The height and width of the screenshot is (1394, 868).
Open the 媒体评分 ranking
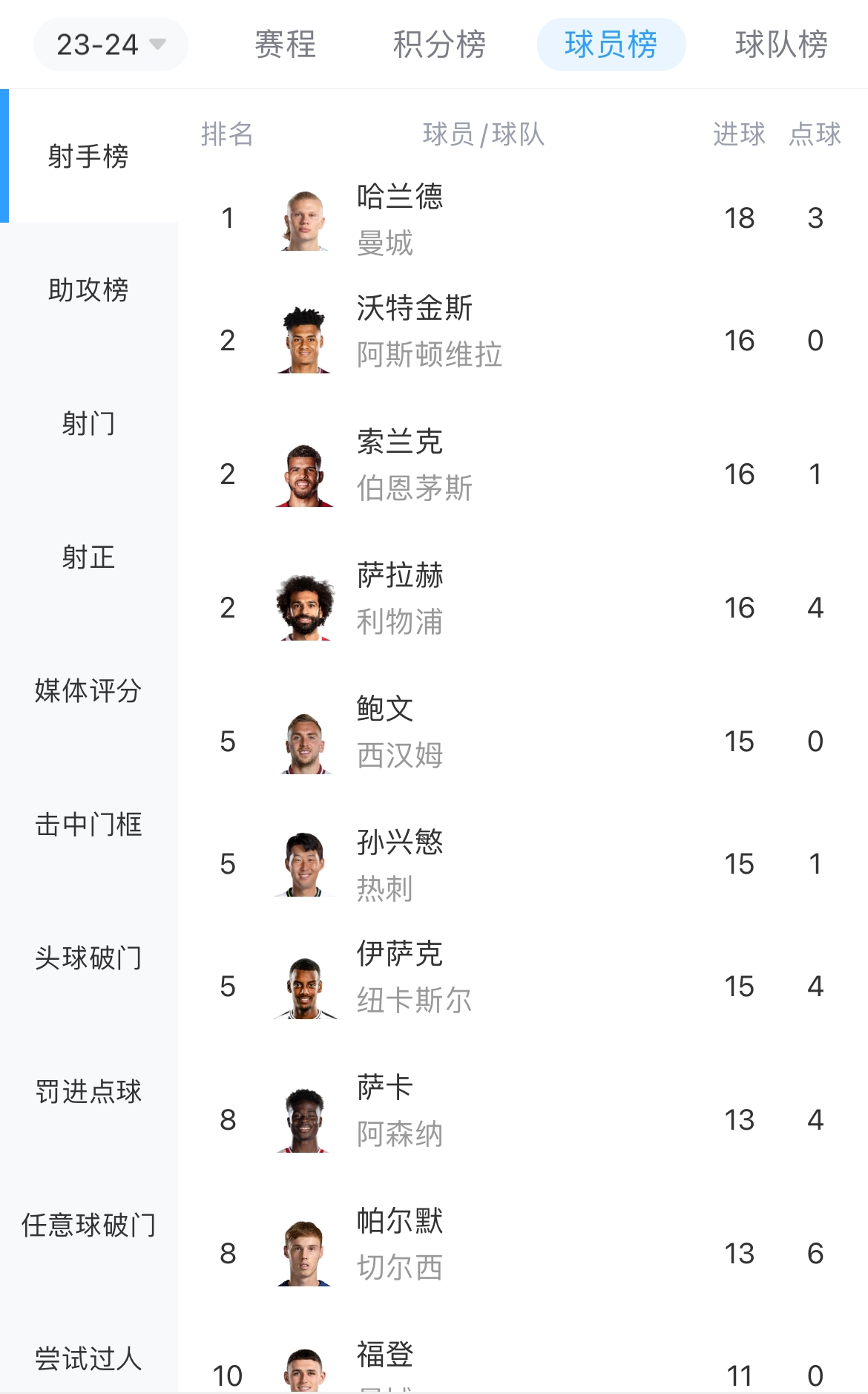[88, 691]
